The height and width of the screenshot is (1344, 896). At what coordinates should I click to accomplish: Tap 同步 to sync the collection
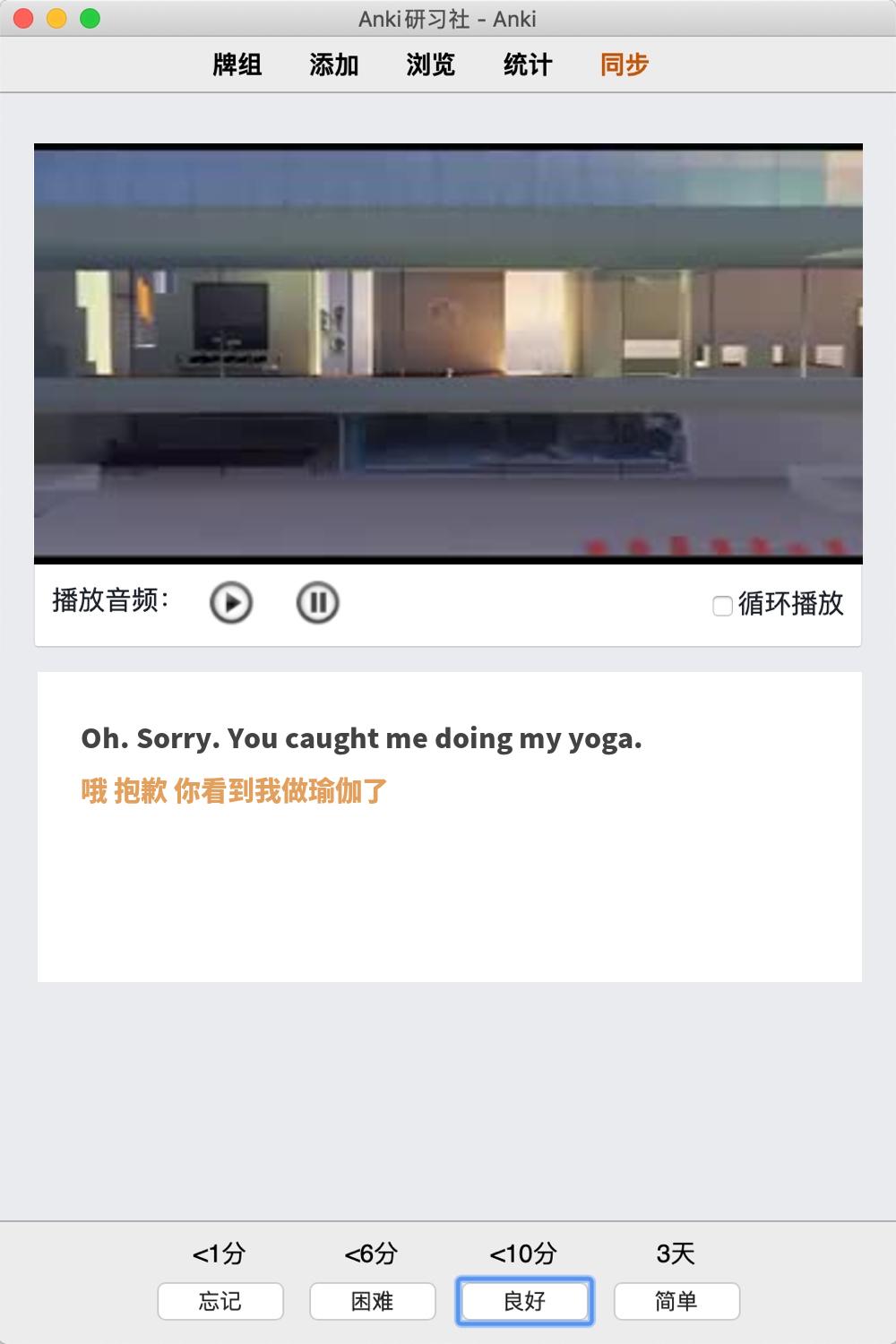pos(625,65)
